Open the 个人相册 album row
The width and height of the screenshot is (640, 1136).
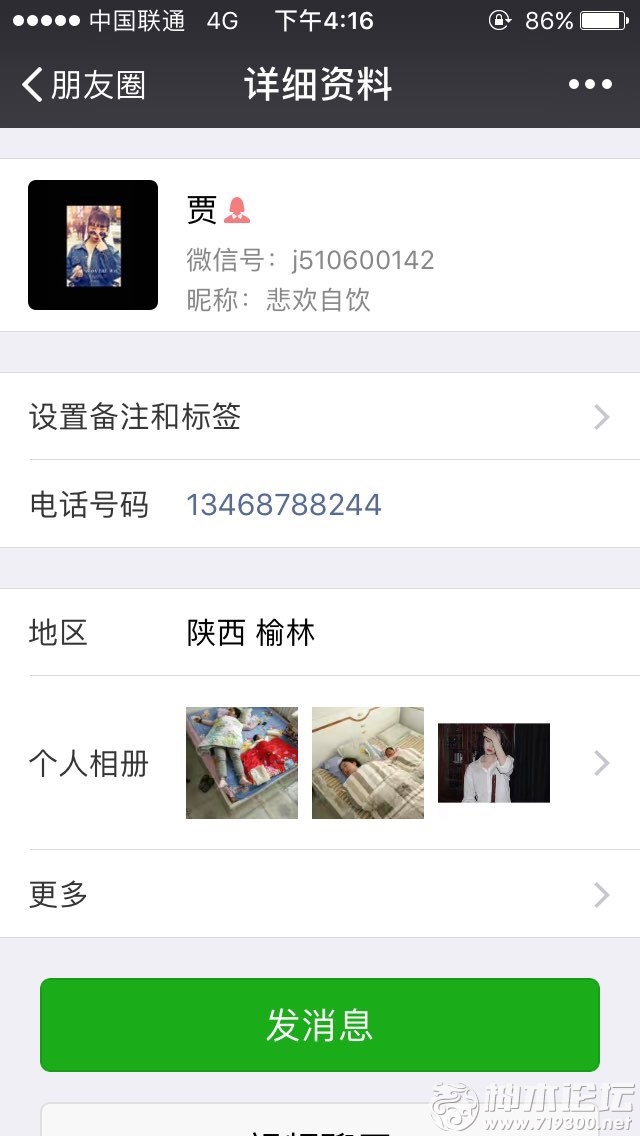(320, 763)
